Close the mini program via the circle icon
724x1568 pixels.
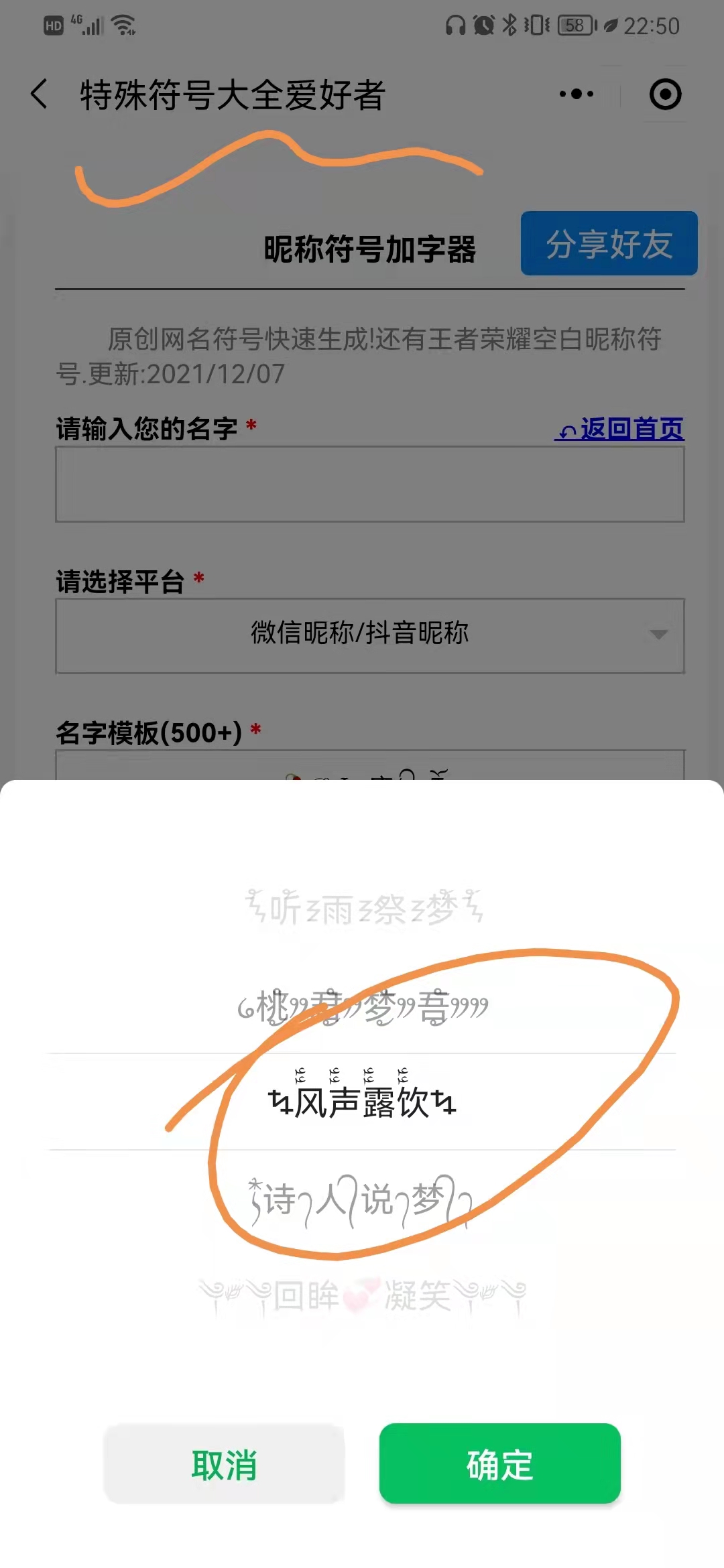coord(665,94)
